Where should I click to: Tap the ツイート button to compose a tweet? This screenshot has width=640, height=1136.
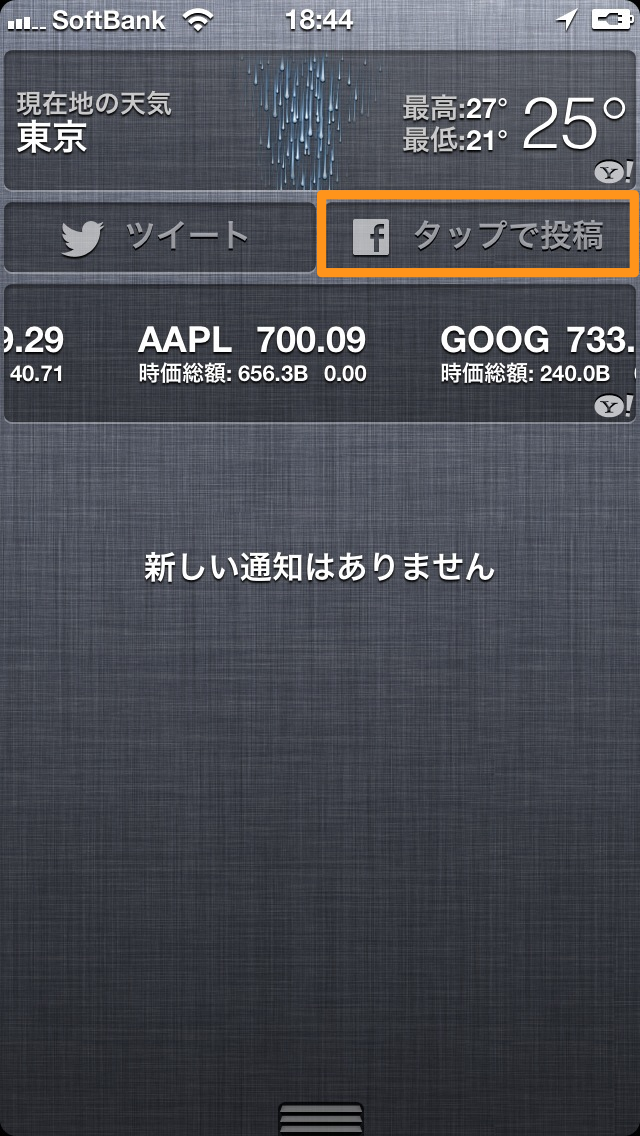pyautogui.click(x=160, y=237)
